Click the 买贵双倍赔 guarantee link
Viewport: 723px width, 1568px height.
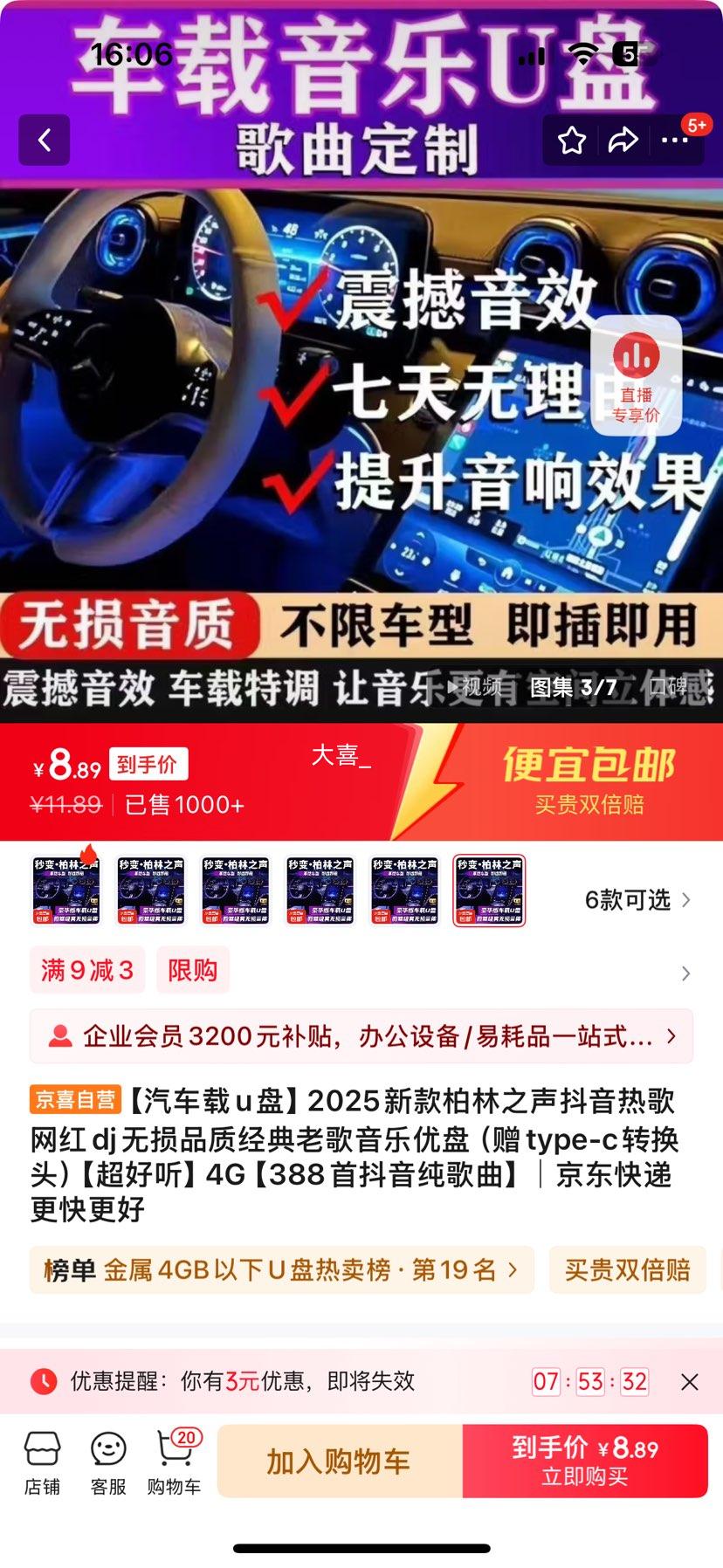[628, 1271]
